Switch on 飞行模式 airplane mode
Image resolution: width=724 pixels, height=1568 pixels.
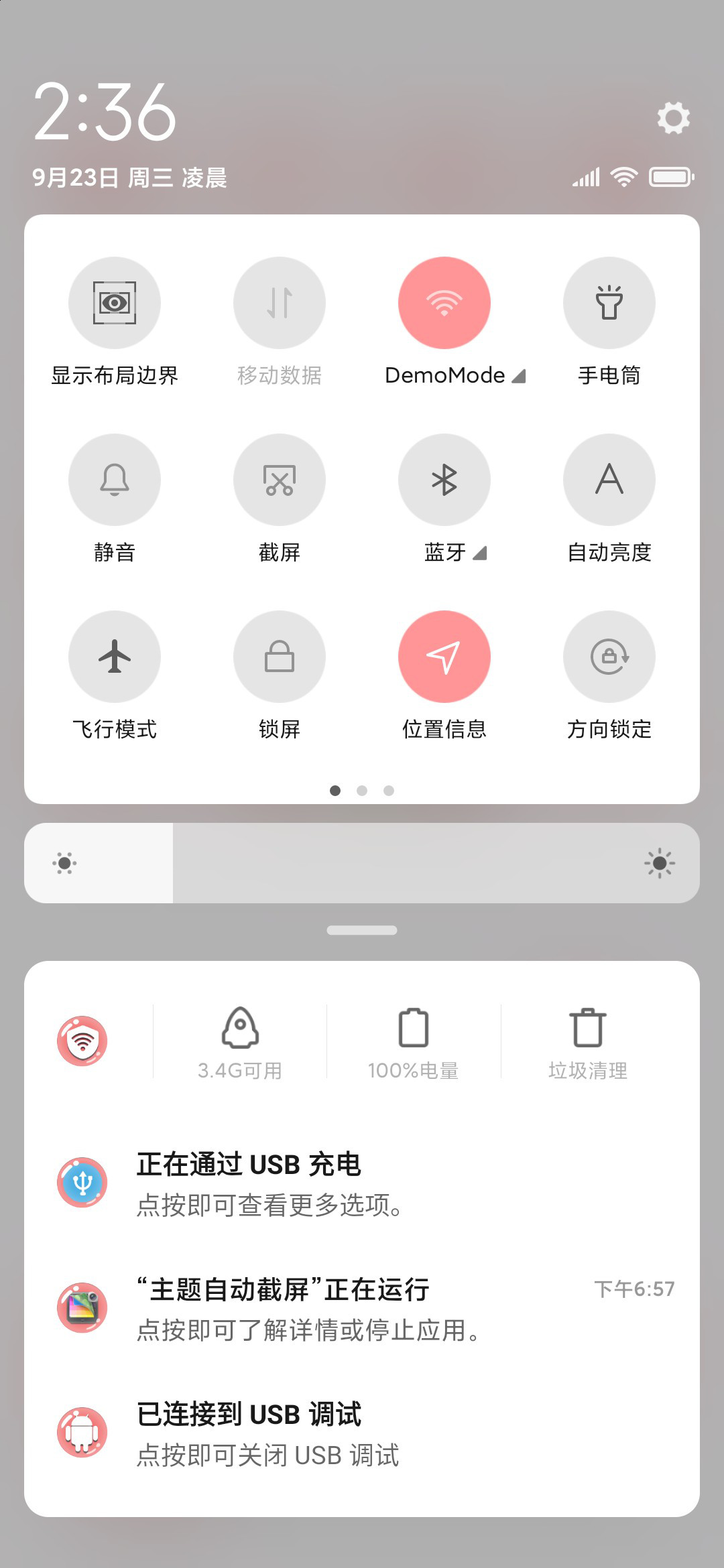tap(115, 657)
